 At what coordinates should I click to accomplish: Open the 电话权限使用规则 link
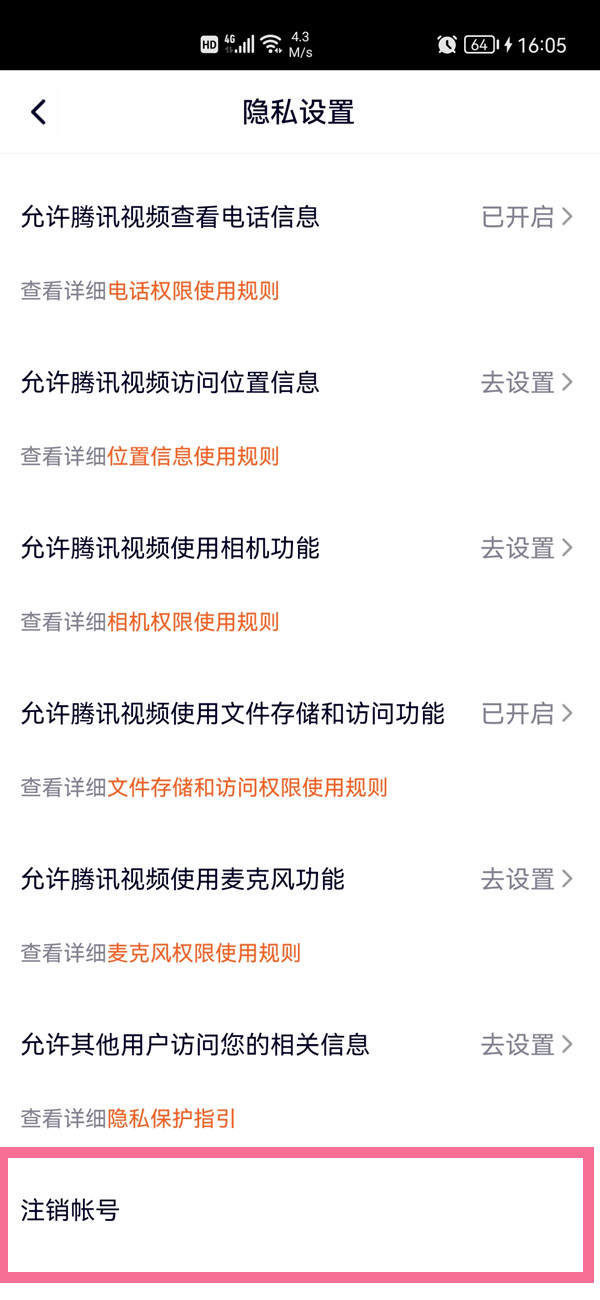tap(193, 291)
